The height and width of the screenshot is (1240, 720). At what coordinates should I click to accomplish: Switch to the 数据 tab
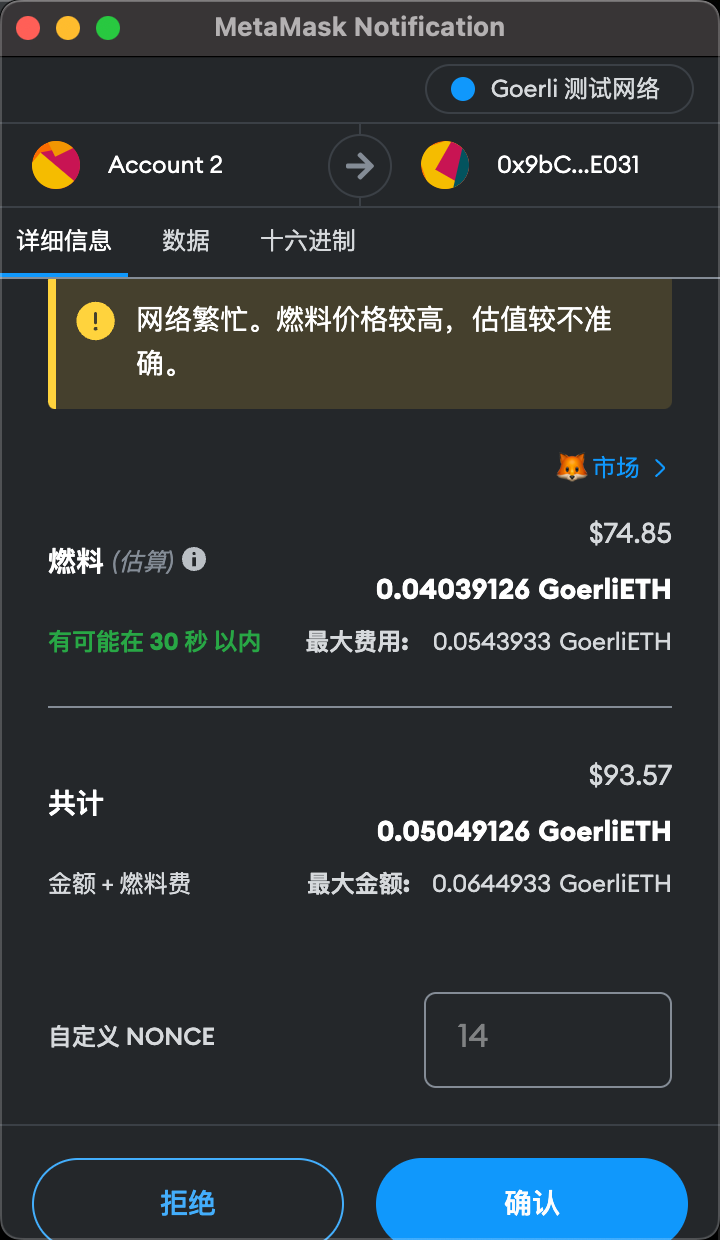(186, 240)
